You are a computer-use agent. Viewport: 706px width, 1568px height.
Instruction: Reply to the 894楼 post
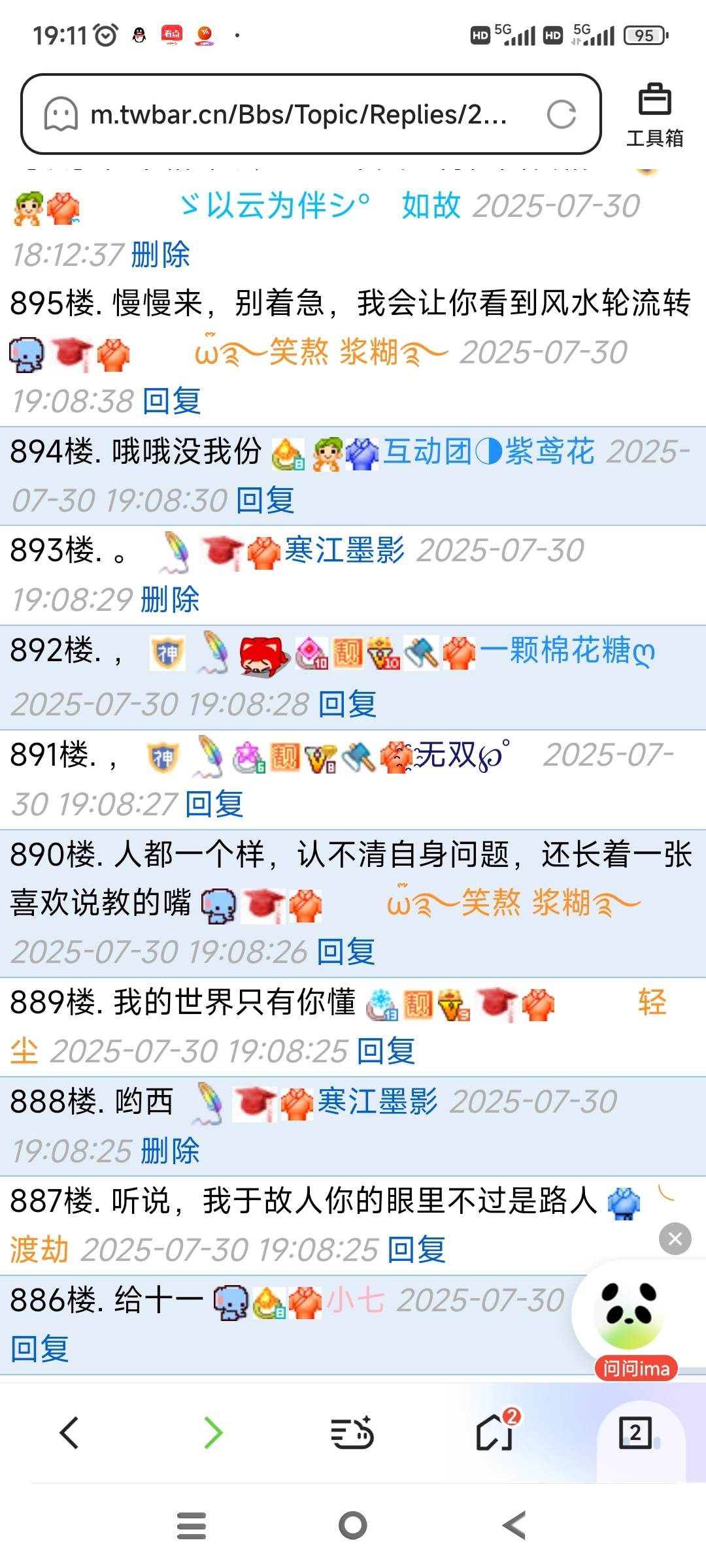click(x=265, y=501)
